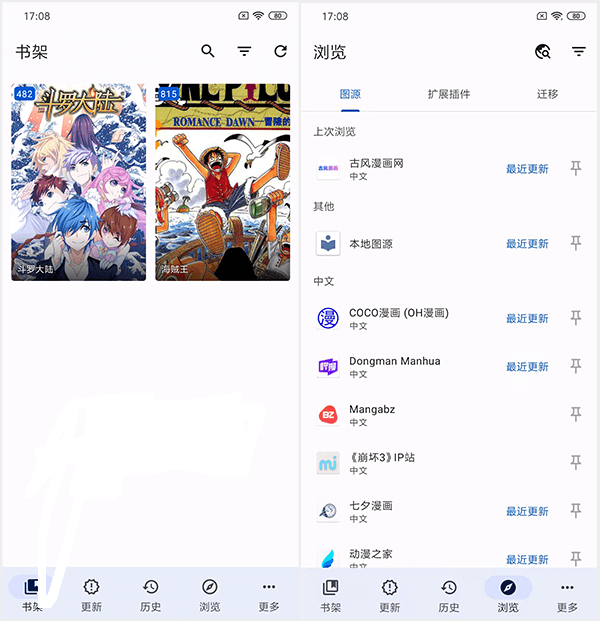Viewport: 600px width, 621px height.
Task: Pin the 七夕漫画 source
Action: (576, 510)
